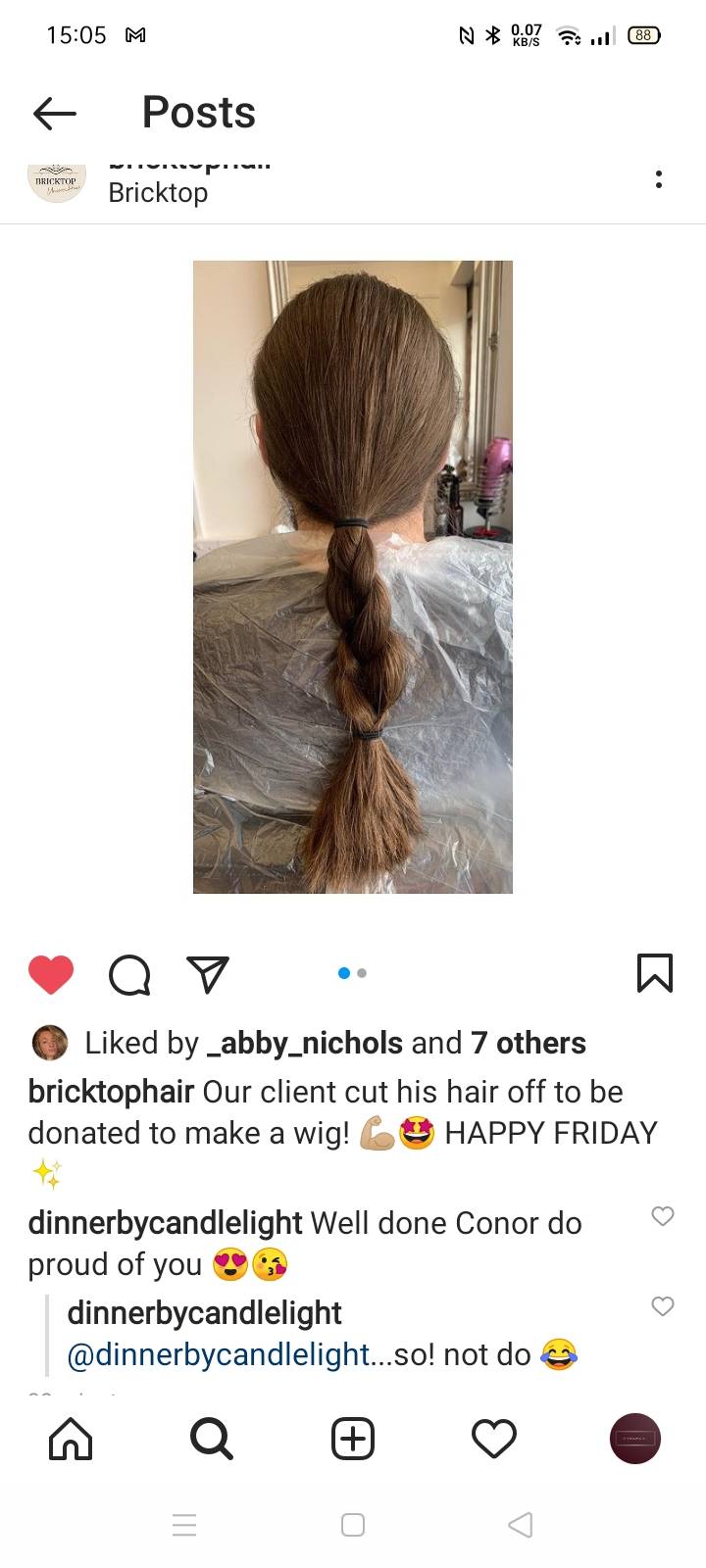This screenshot has height=1568, width=706.
Task: Open Bricktop's profile picture in the post header
Action: (x=57, y=179)
